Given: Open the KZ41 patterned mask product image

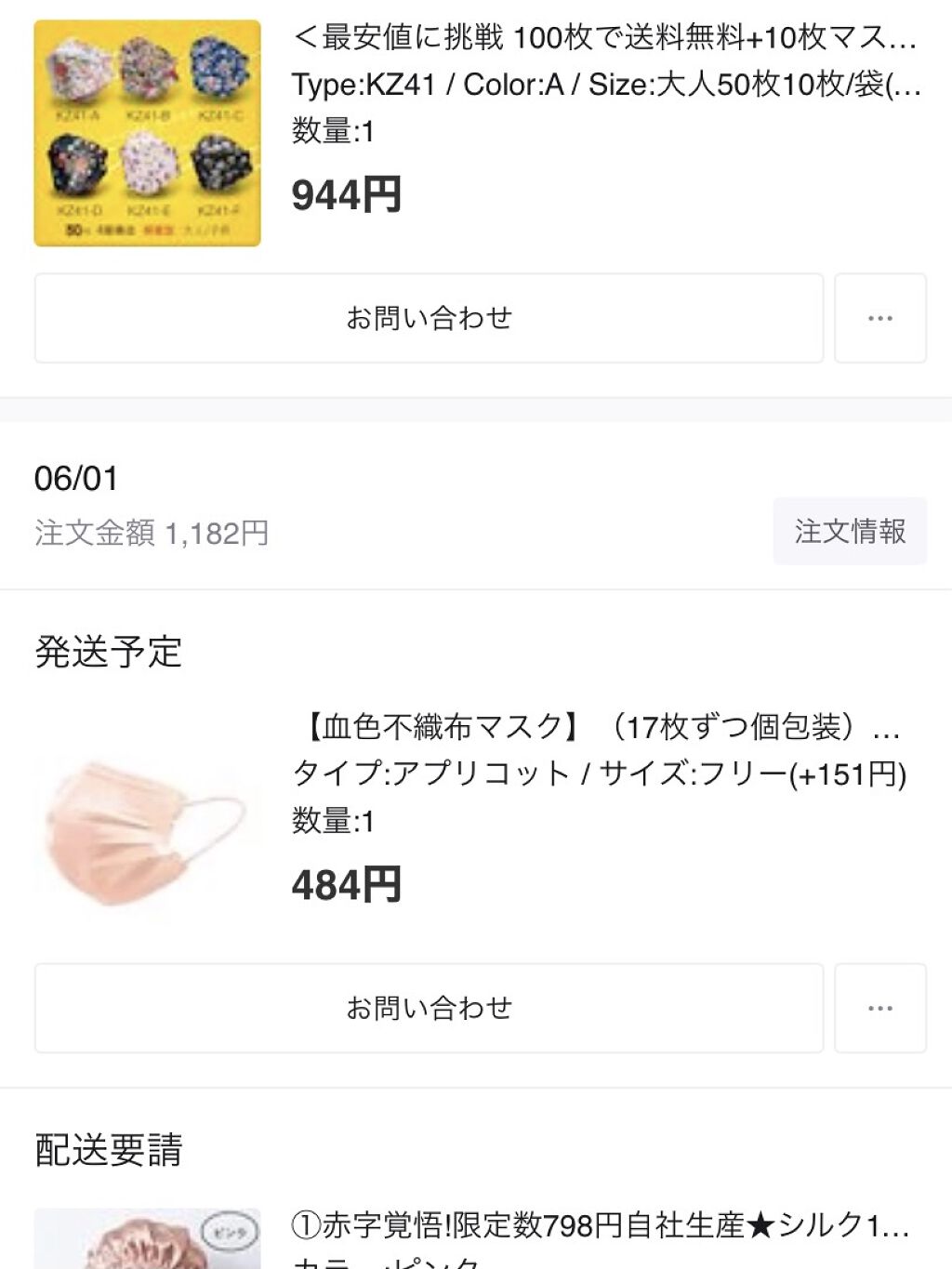Looking at the screenshot, I should [147, 133].
